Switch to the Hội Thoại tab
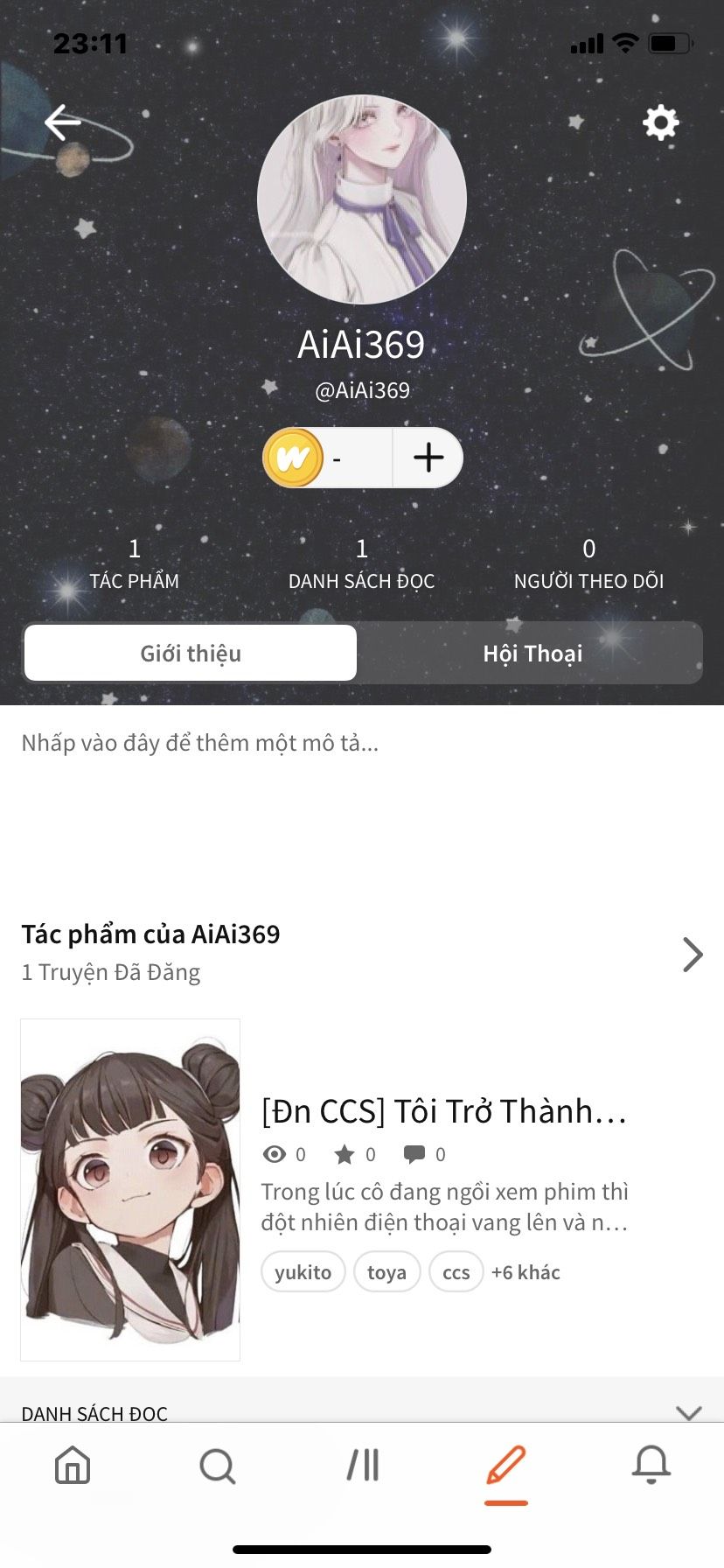724x1568 pixels. [x=532, y=653]
